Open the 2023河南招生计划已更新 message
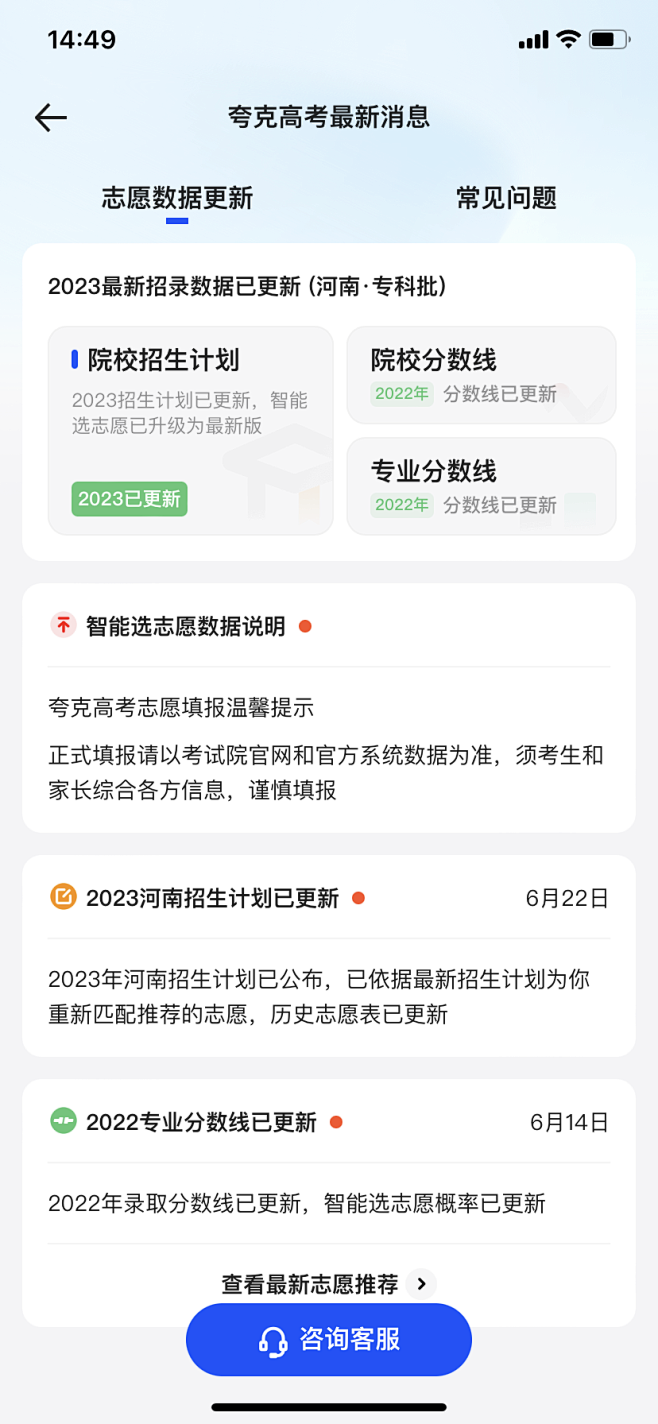Screen dimensions: 658x1424 point(212,898)
